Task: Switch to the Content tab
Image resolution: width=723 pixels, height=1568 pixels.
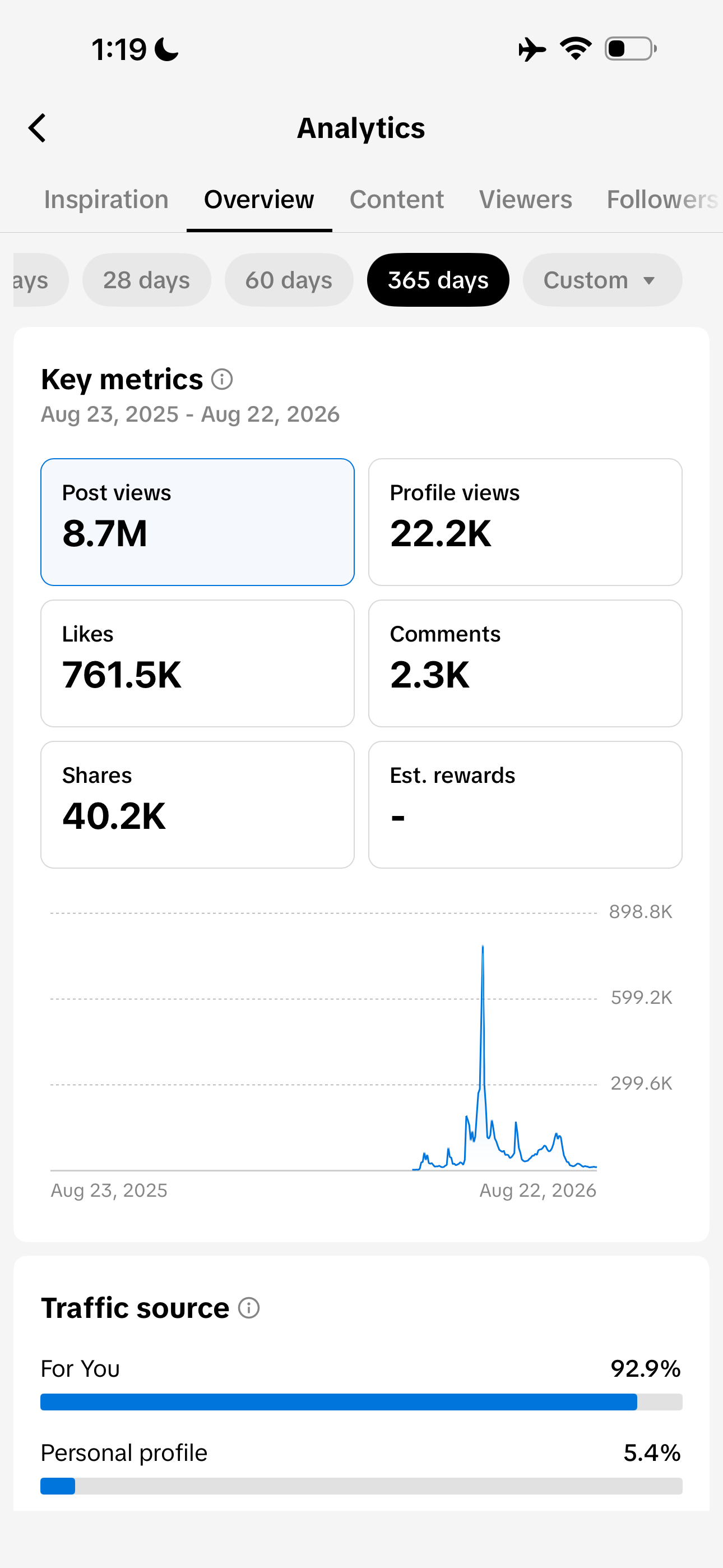Action: [396, 200]
